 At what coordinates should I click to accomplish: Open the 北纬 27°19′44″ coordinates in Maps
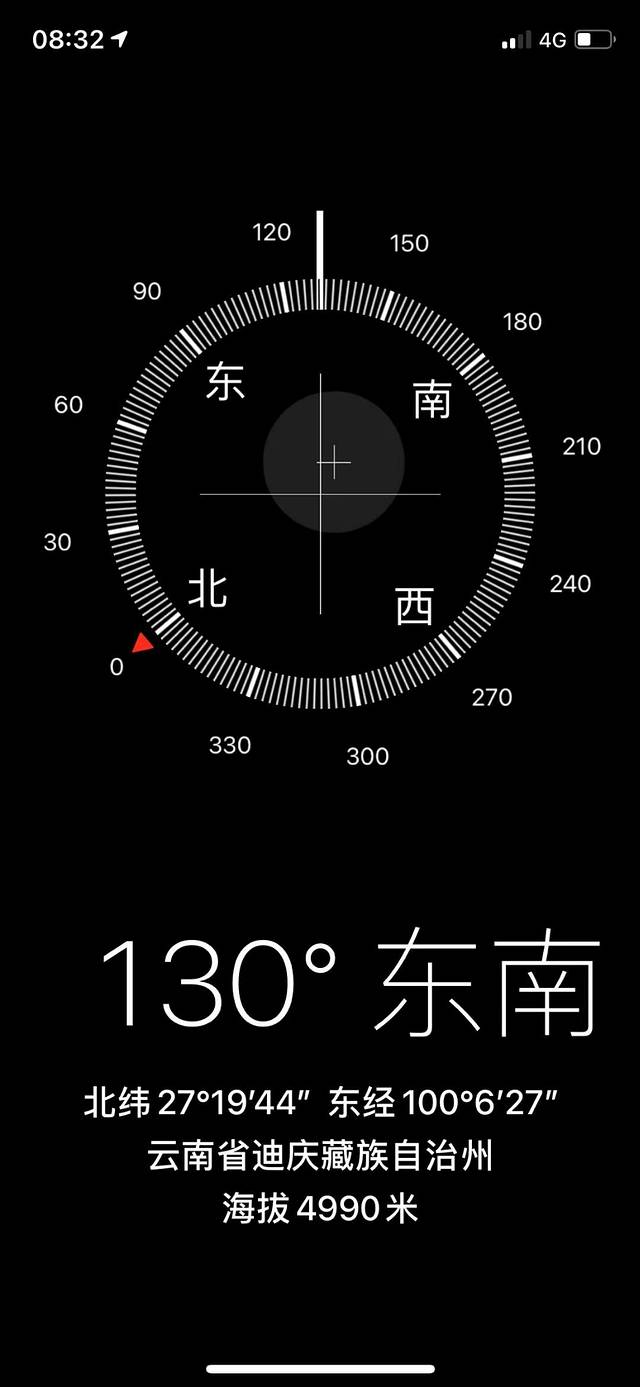[x=320, y=1104]
